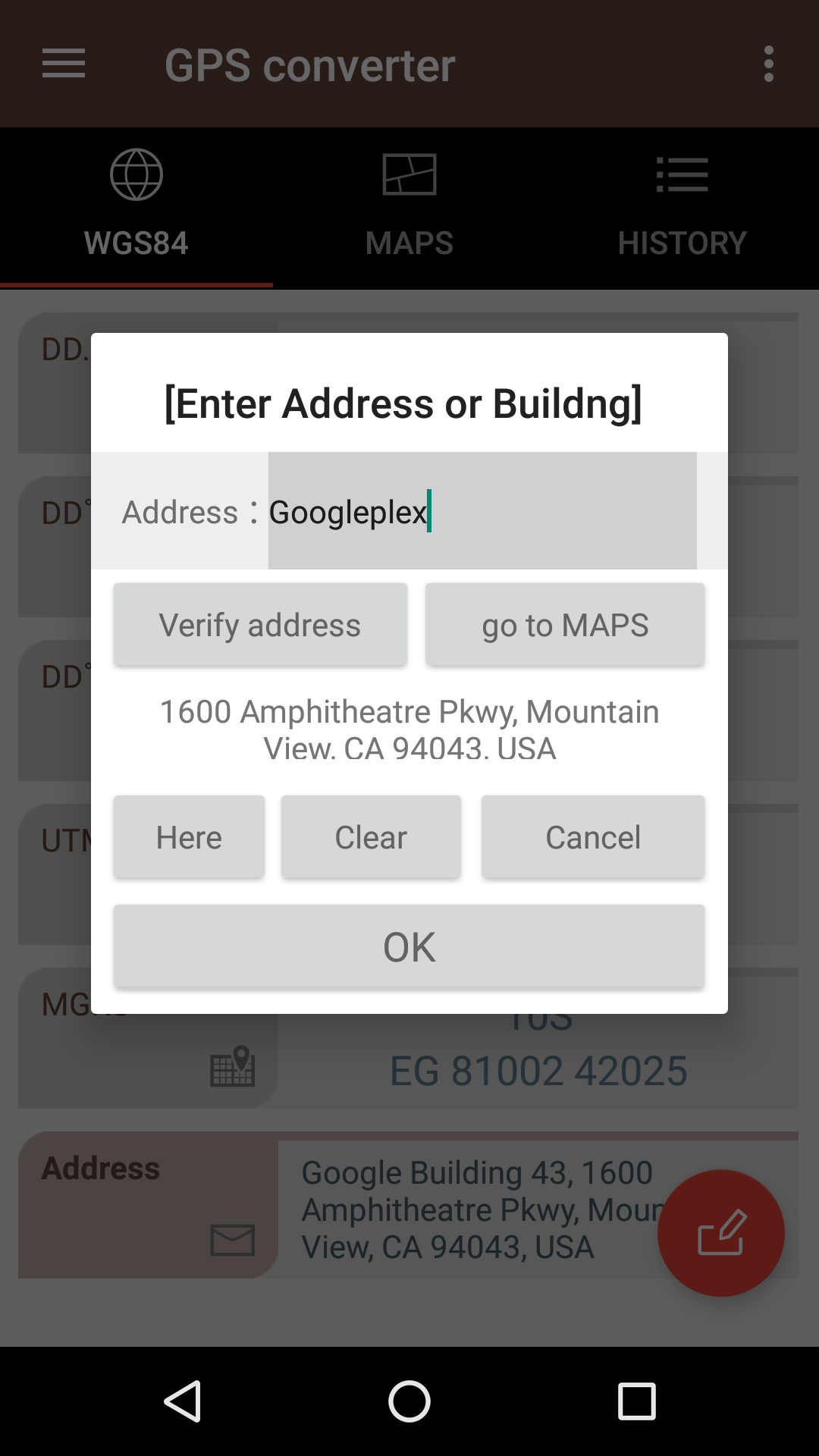This screenshot has width=819, height=1456.
Task: Click the Address text input field
Action: point(482,512)
